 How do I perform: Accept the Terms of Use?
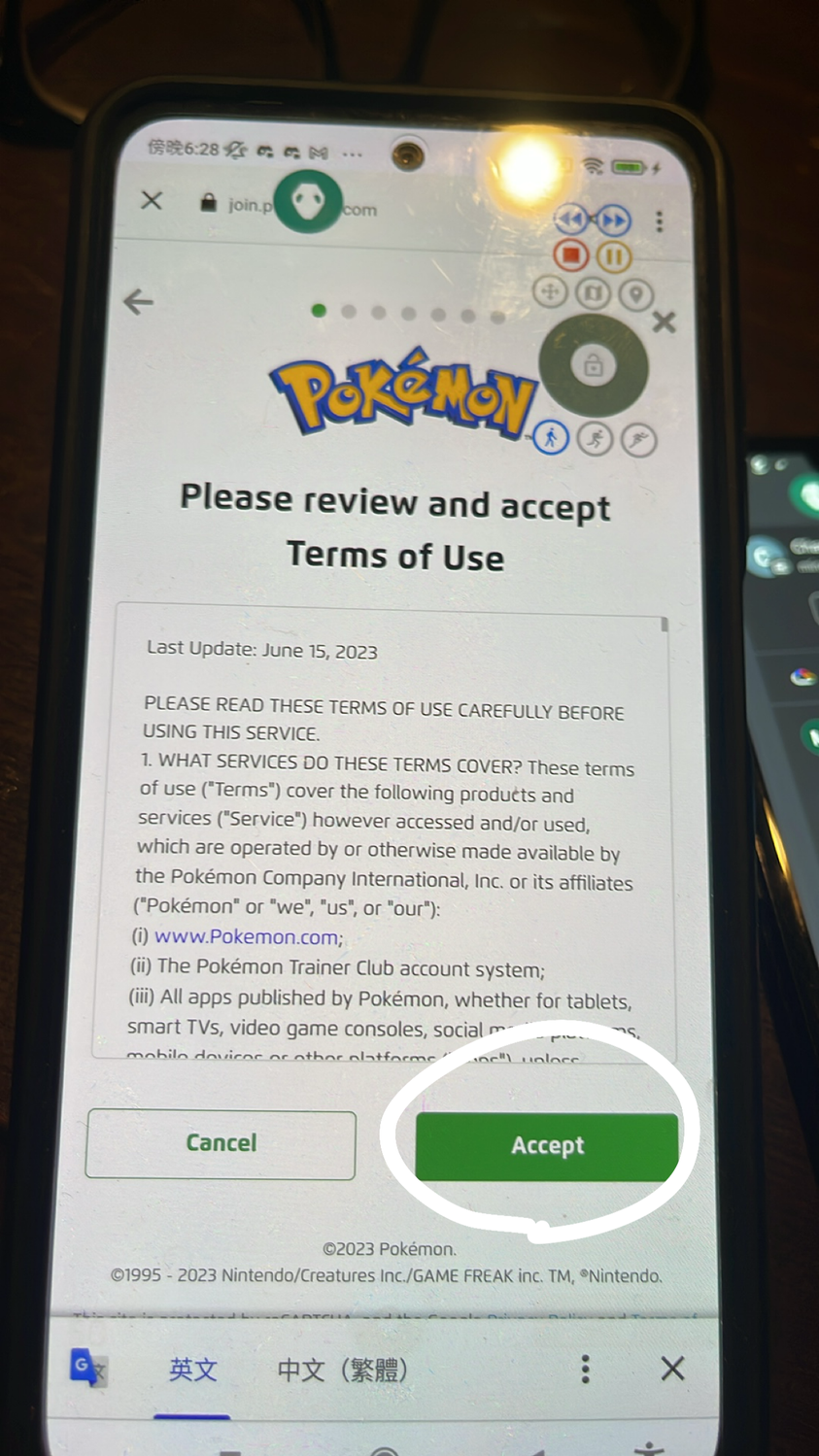pyautogui.click(x=546, y=1146)
